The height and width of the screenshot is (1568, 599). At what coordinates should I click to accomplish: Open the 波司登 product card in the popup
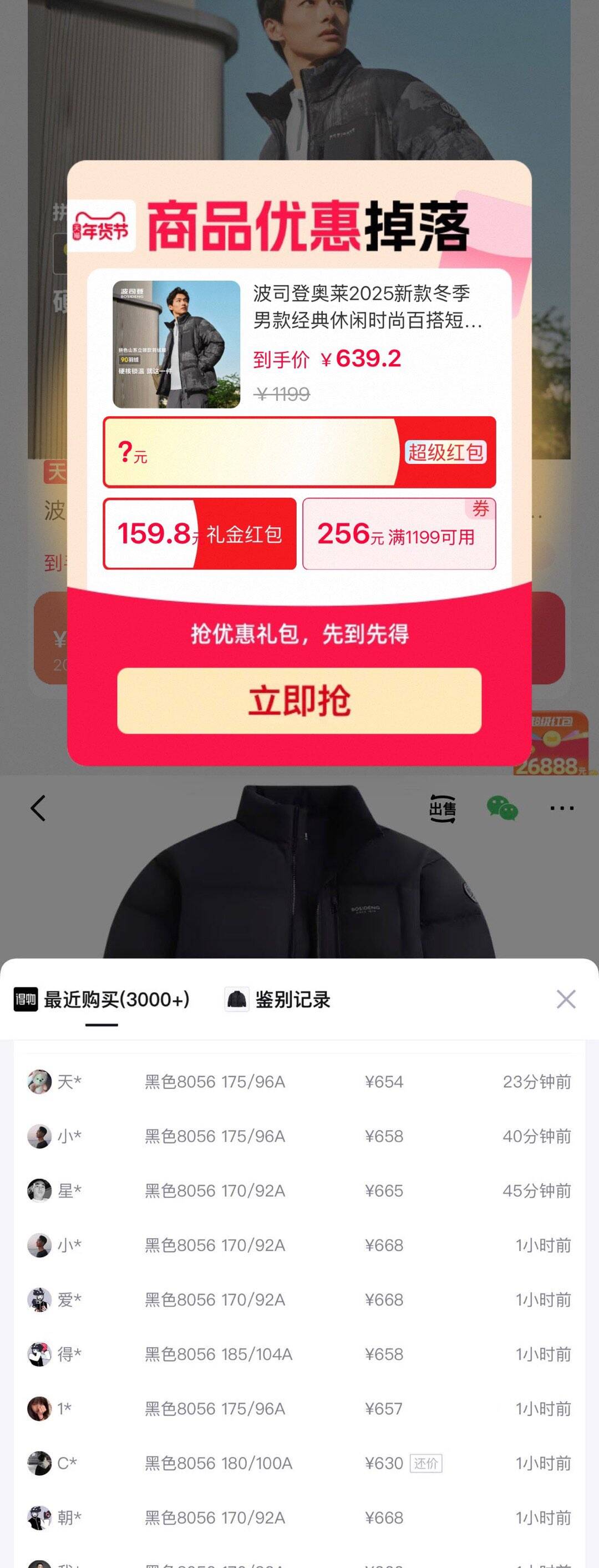(299, 344)
